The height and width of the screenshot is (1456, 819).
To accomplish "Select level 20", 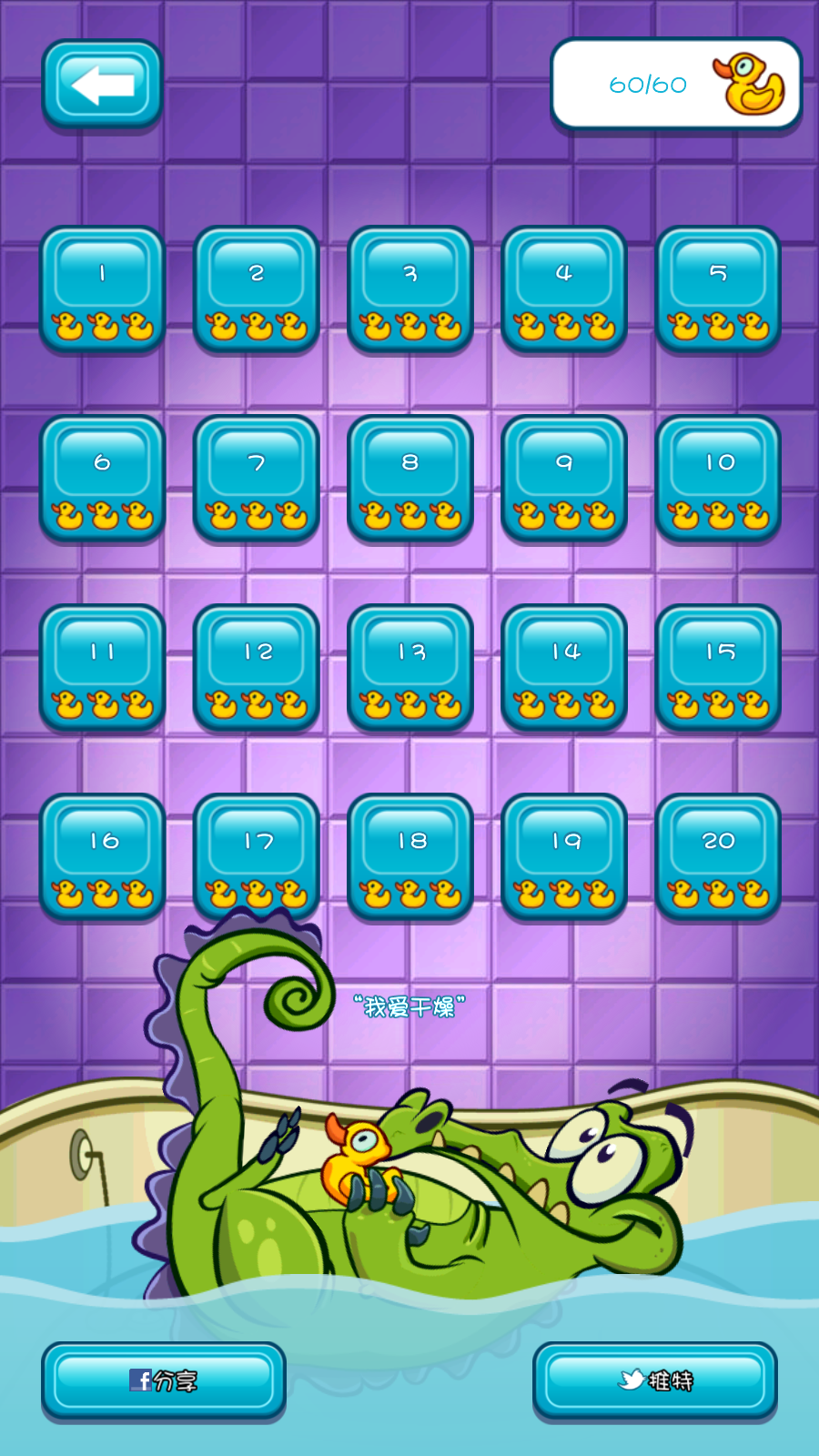I will 718,857.
